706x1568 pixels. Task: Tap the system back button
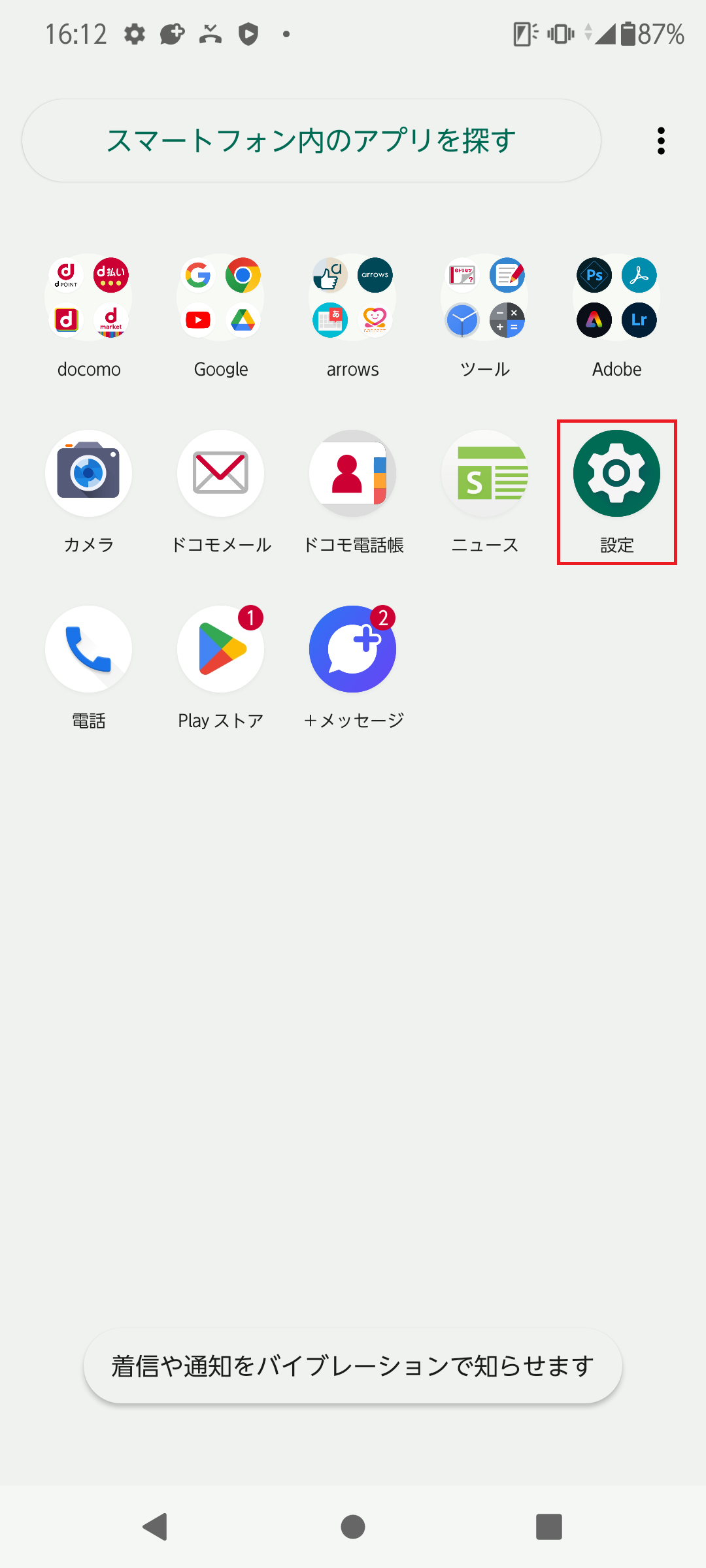pos(156,1527)
